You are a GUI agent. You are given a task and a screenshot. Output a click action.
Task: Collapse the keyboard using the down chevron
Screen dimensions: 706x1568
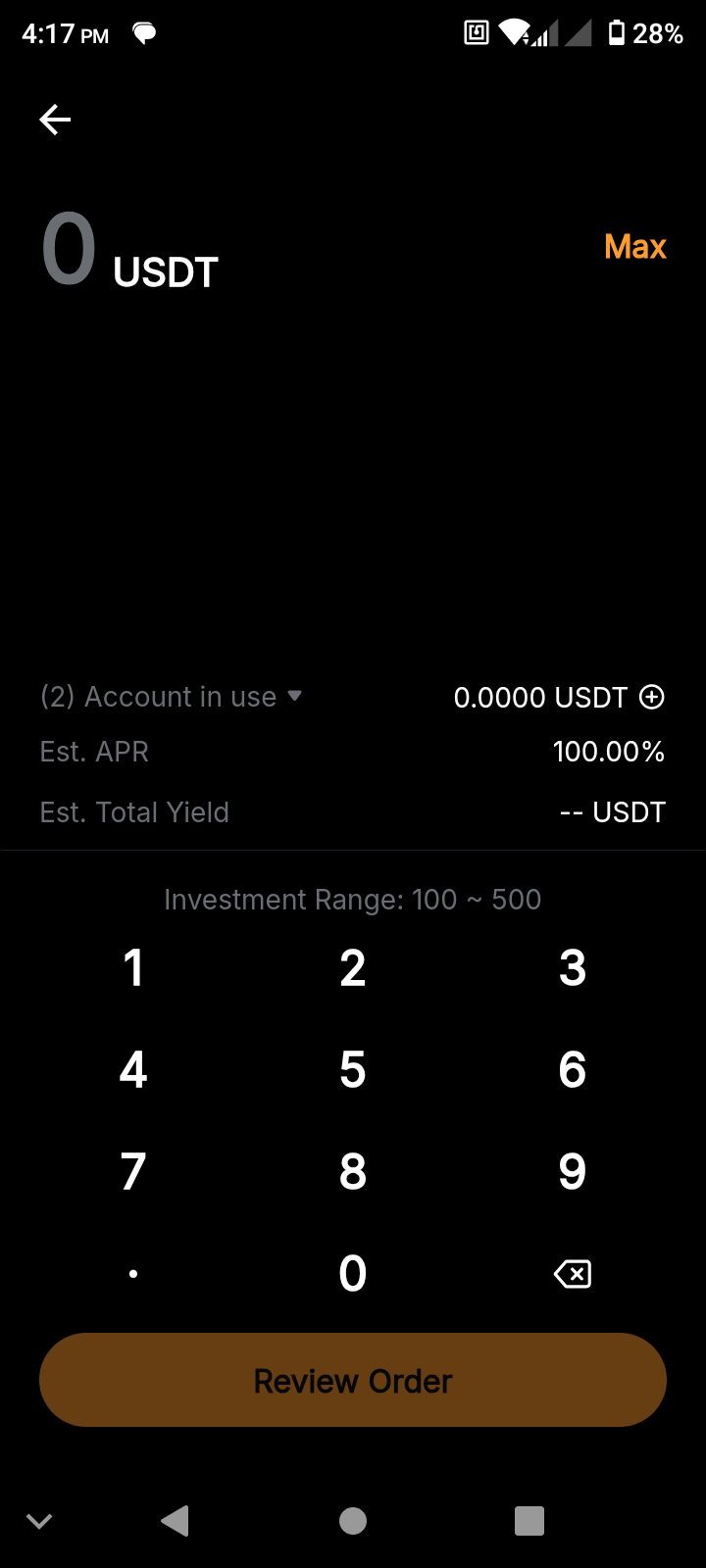39,1521
